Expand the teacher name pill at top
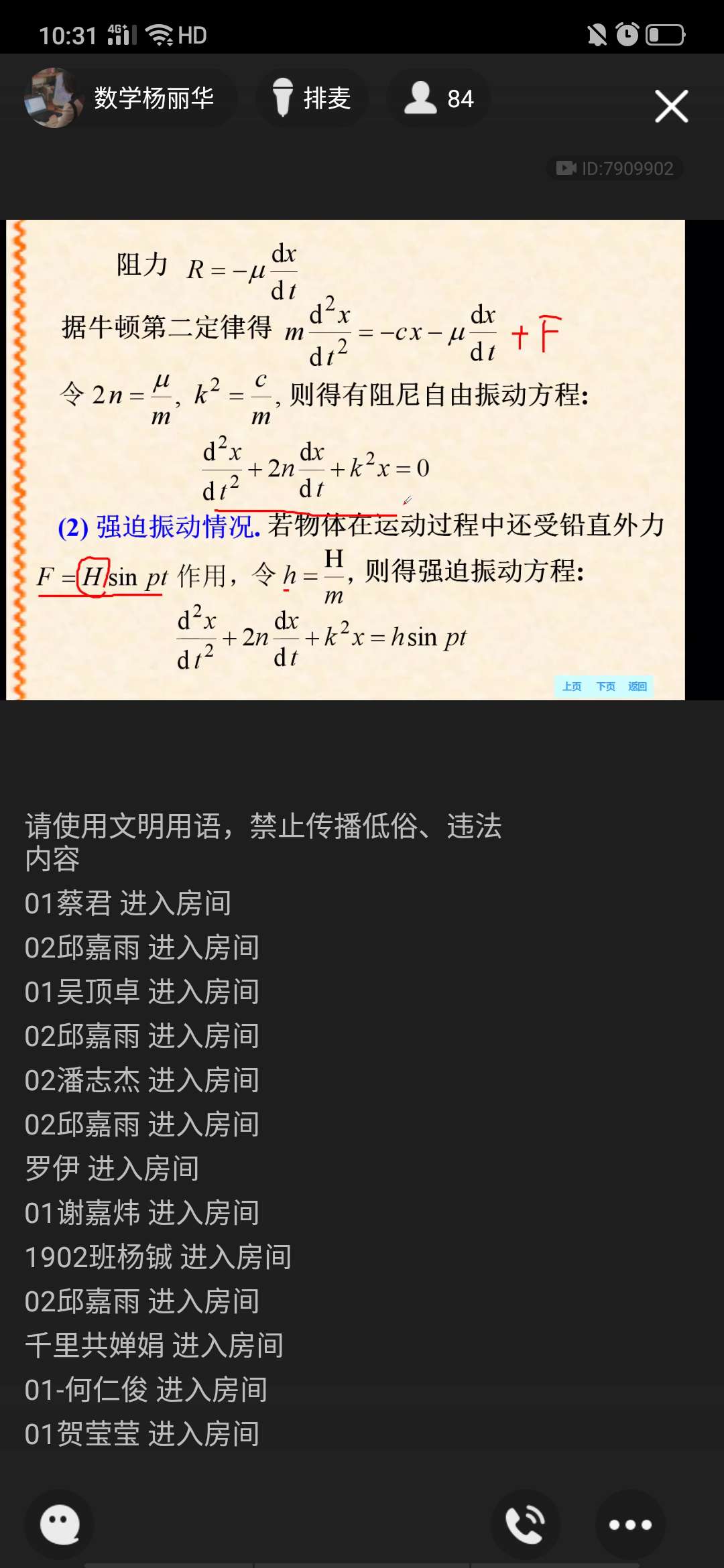The image size is (724, 1568). (x=154, y=98)
